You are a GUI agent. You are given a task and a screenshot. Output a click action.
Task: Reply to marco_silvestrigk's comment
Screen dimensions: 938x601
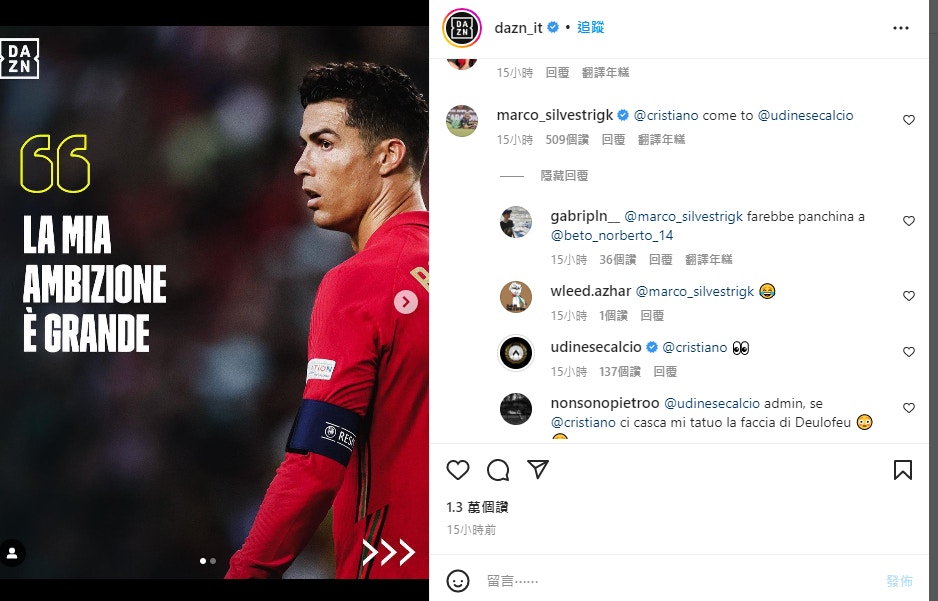(x=613, y=140)
